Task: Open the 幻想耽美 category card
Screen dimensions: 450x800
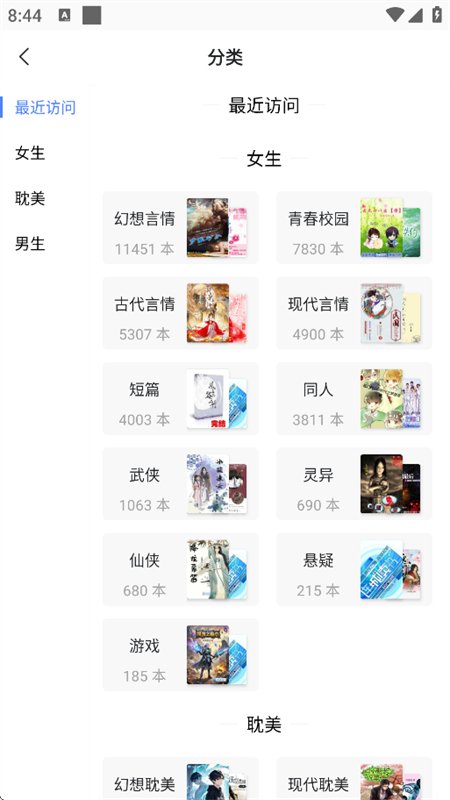Action: [181, 779]
